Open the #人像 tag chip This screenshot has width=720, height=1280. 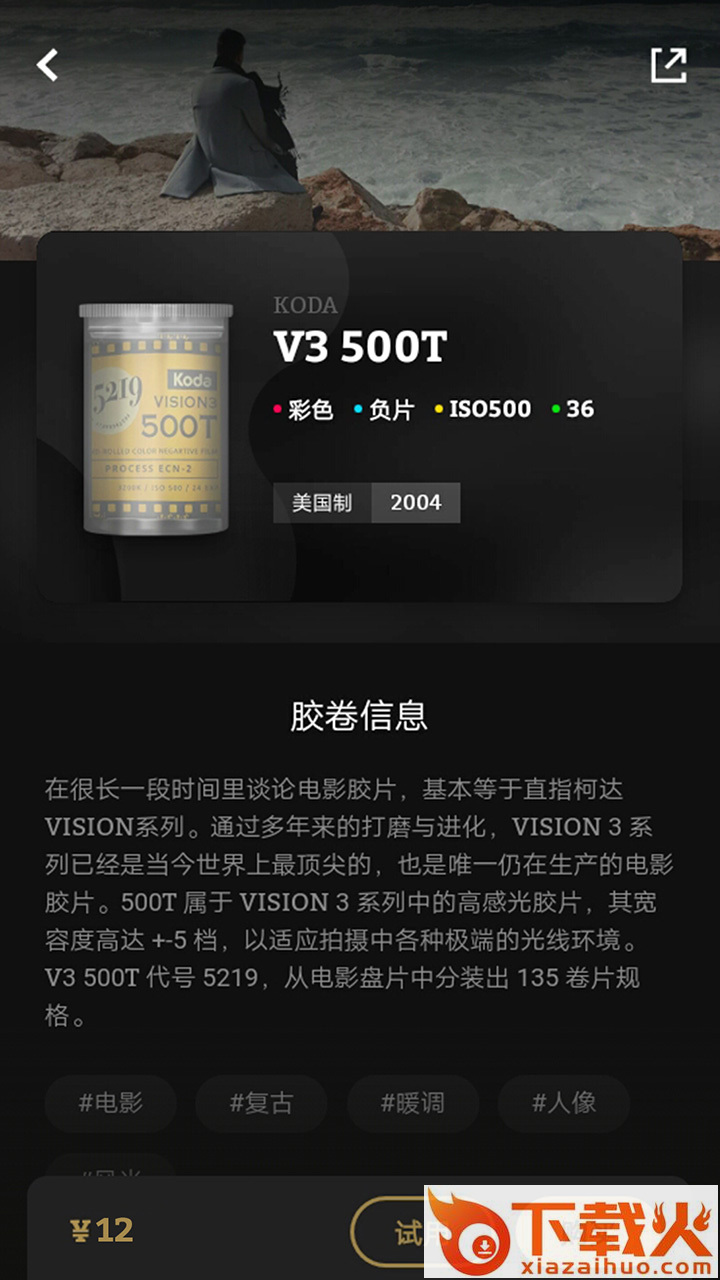point(564,1103)
